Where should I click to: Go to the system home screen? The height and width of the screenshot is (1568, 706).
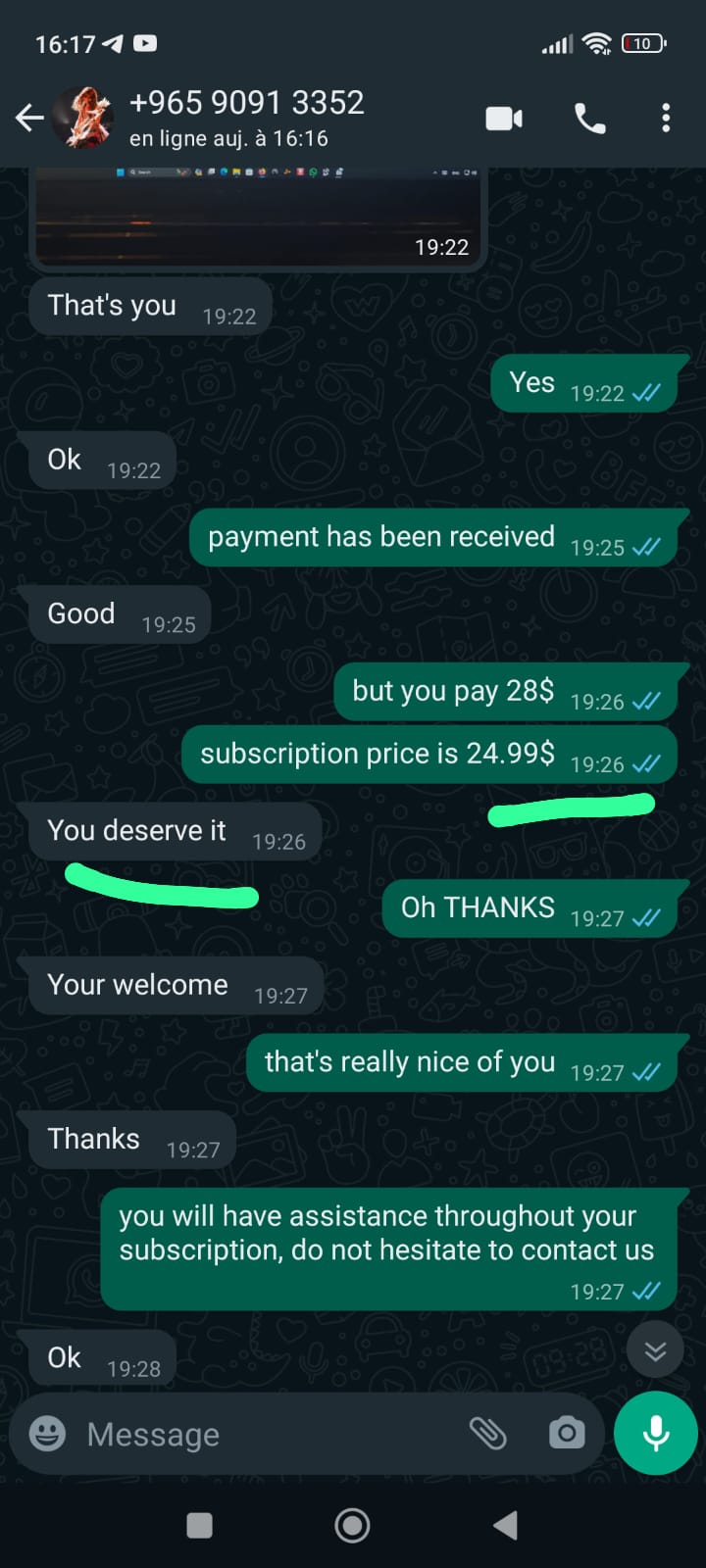click(x=352, y=1525)
